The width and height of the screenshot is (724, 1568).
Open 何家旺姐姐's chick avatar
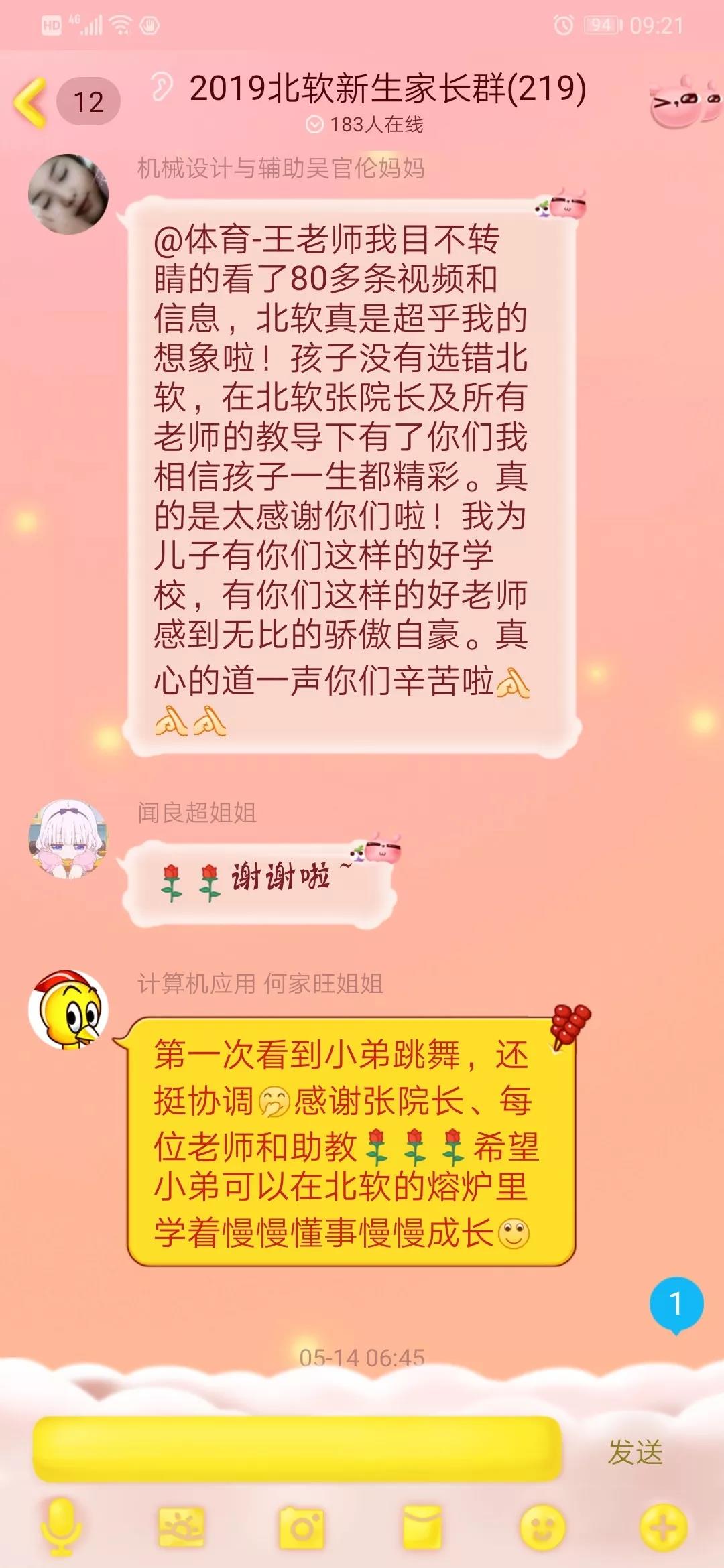[x=68, y=1009]
